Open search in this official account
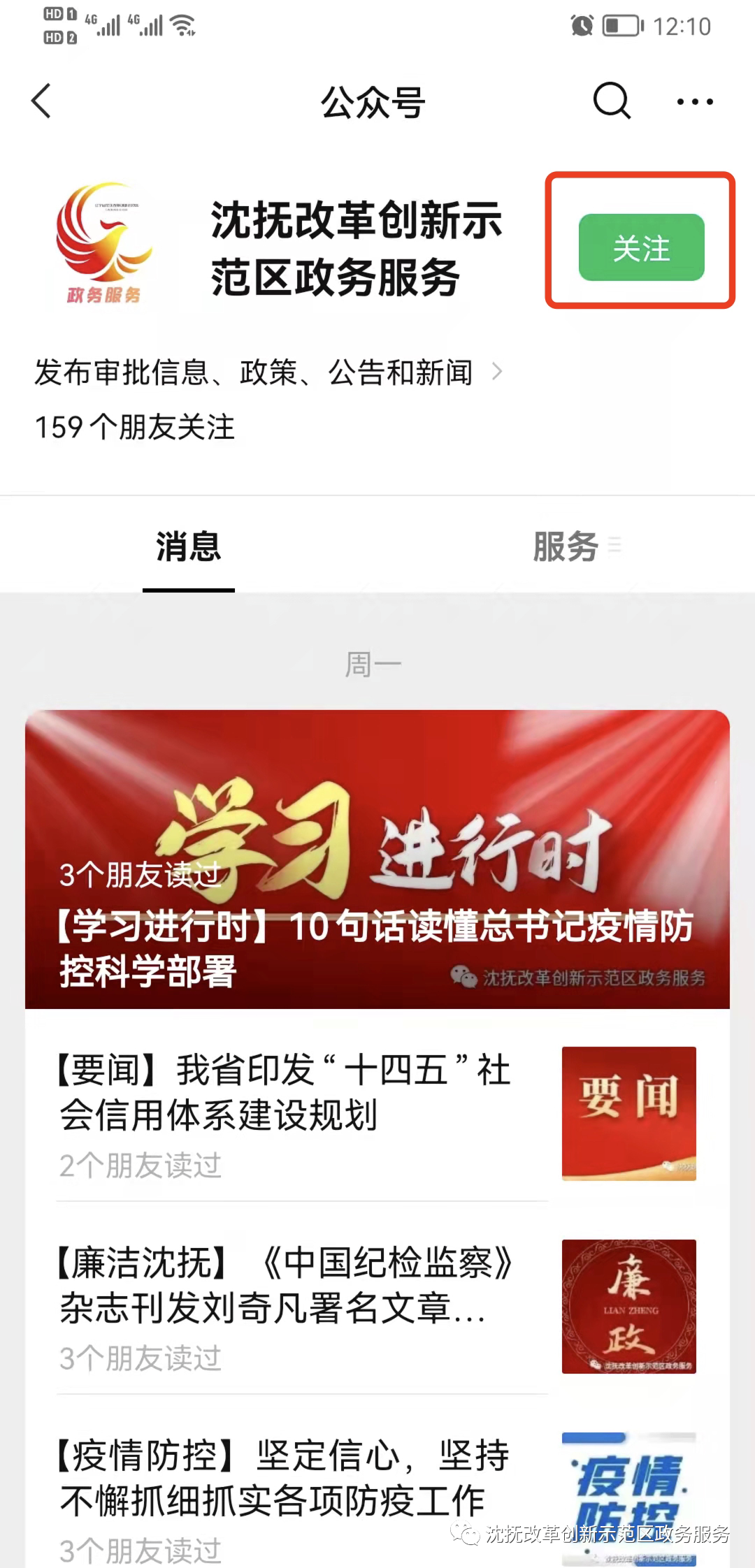The image size is (755, 1568). tap(612, 101)
